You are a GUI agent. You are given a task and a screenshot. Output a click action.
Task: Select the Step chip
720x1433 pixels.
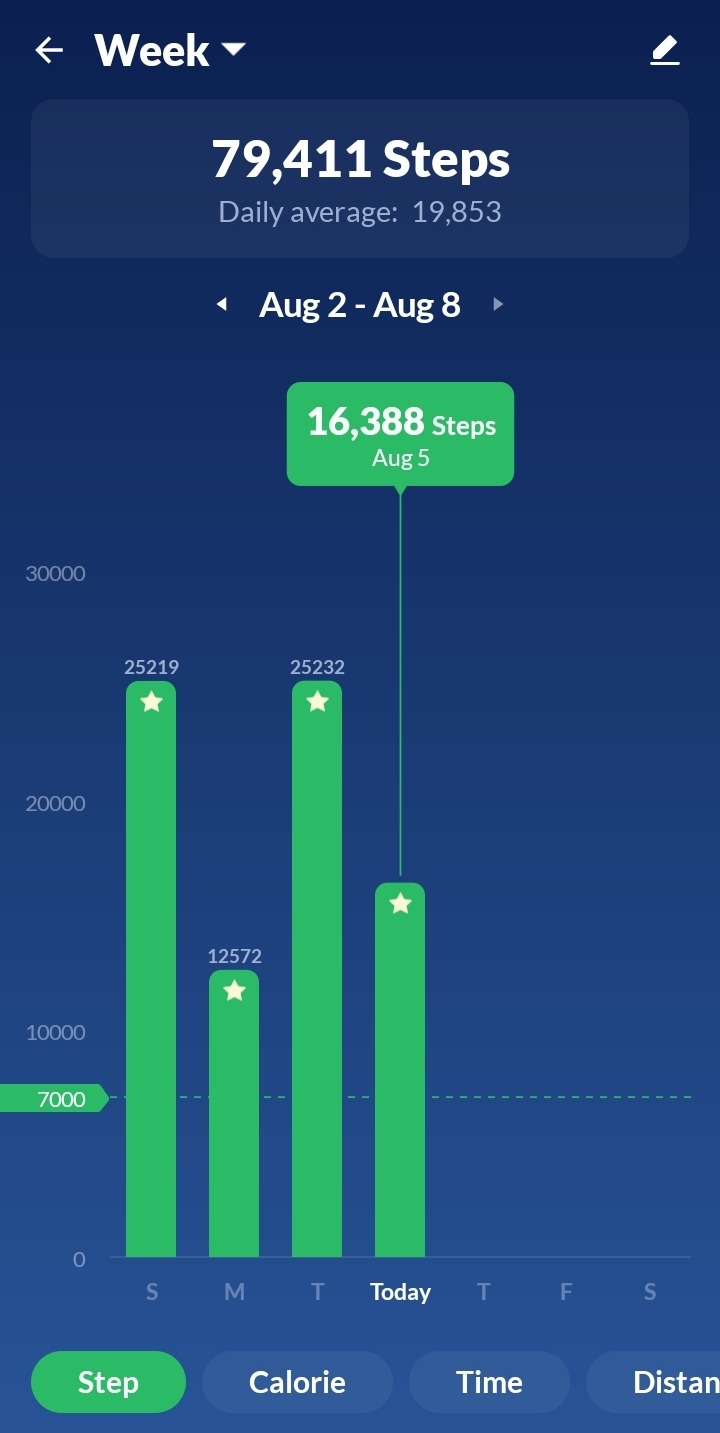(108, 1382)
